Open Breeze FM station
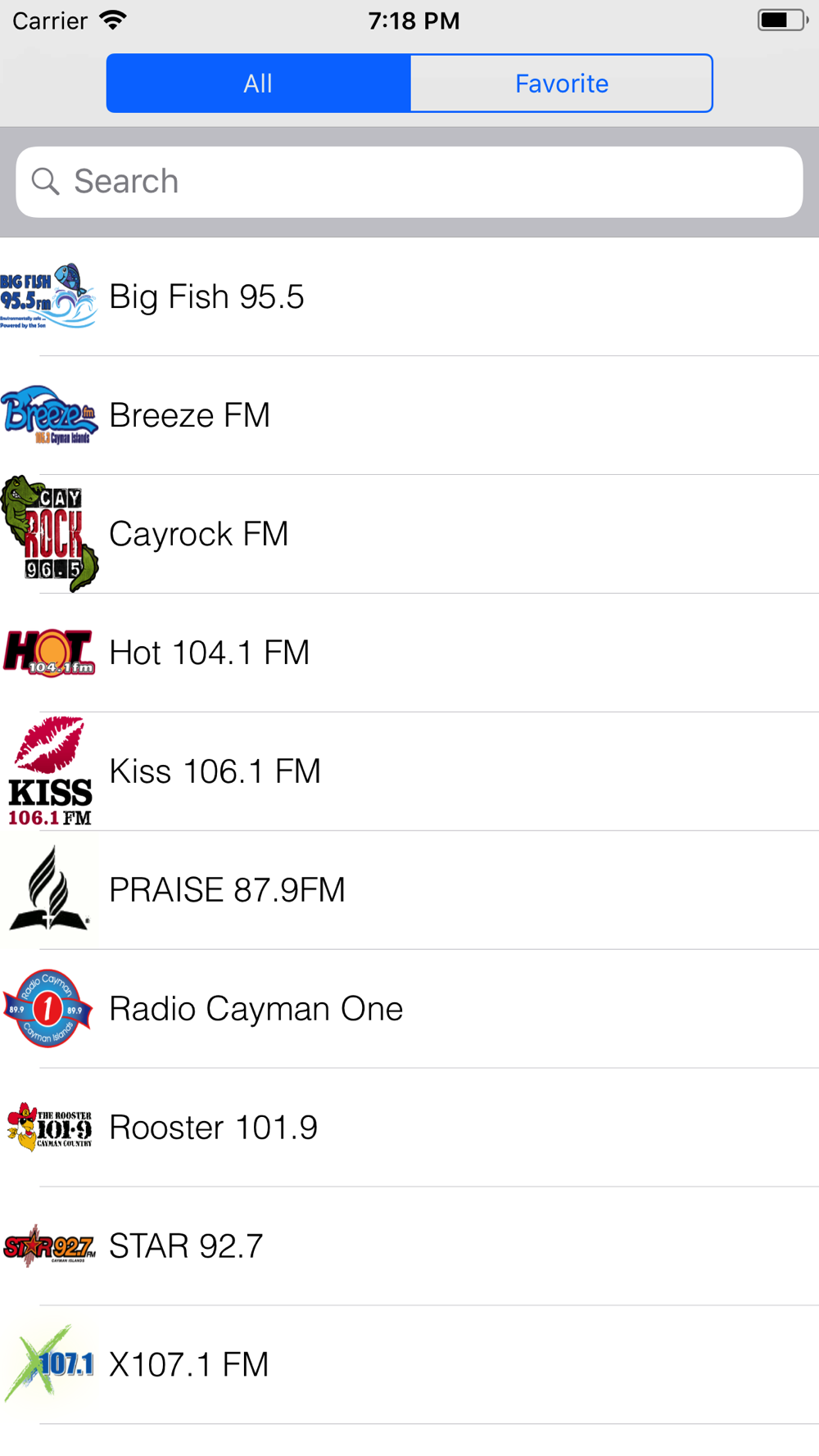819x1456 pixels. [409, 415]
